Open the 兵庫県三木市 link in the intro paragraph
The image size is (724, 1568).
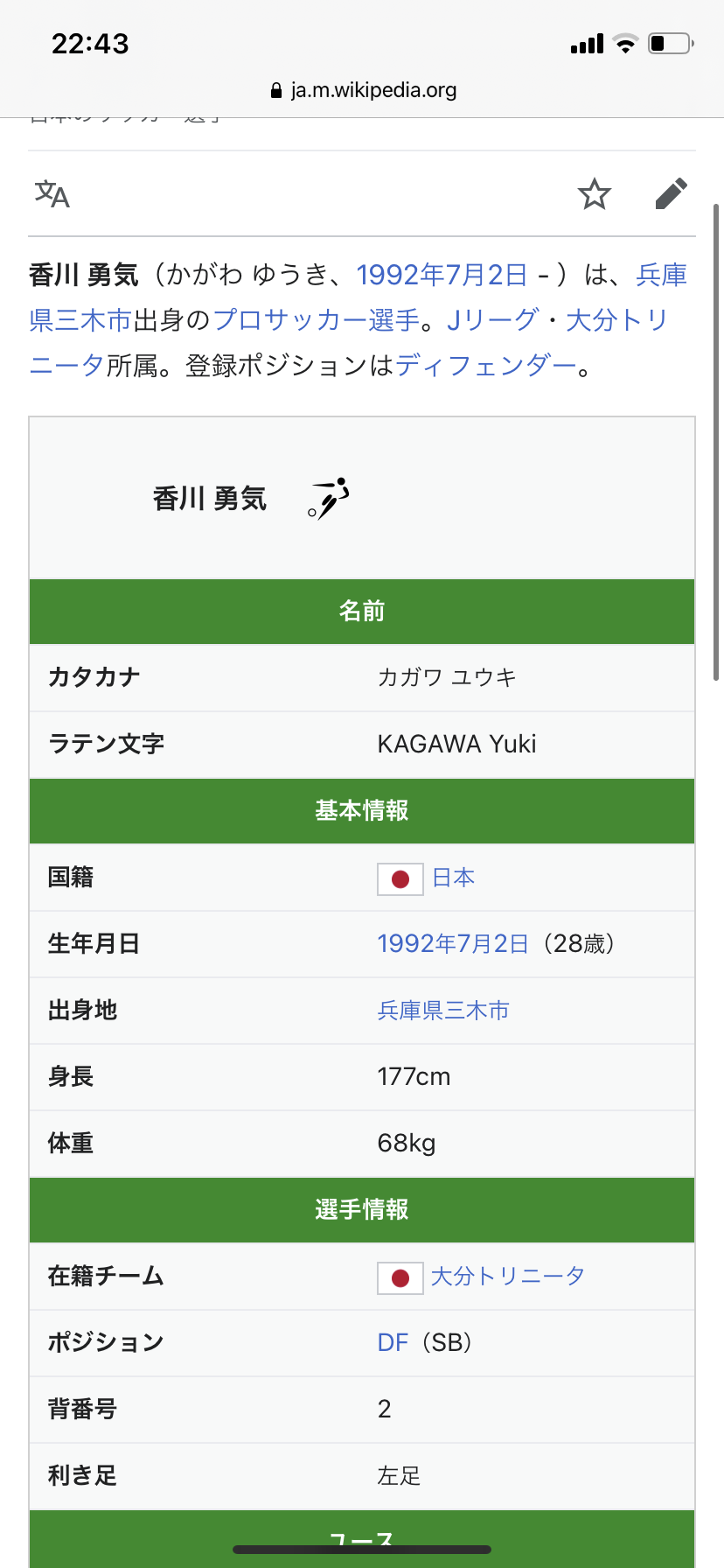coord(80,320)
